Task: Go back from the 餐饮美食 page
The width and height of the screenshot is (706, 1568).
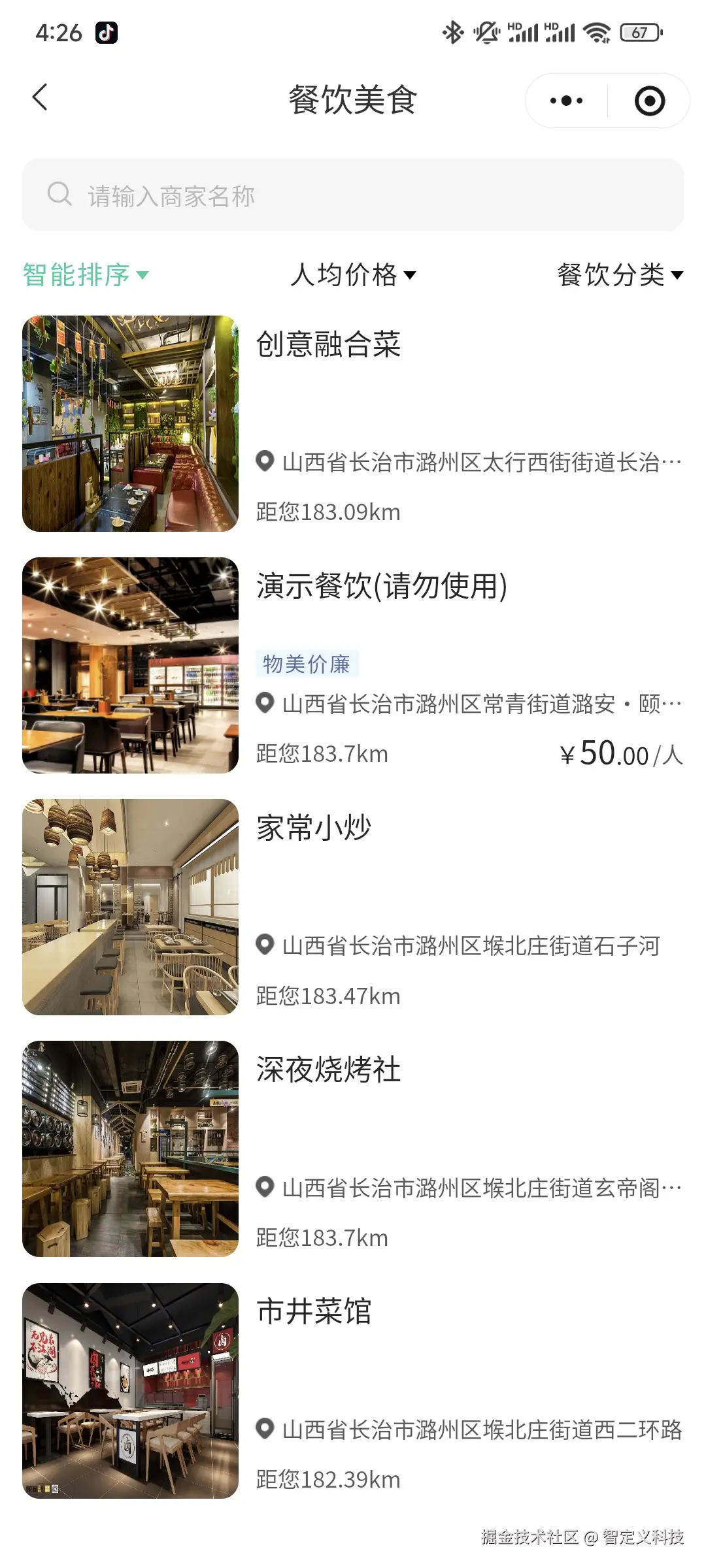Action: tap(41, 98)
